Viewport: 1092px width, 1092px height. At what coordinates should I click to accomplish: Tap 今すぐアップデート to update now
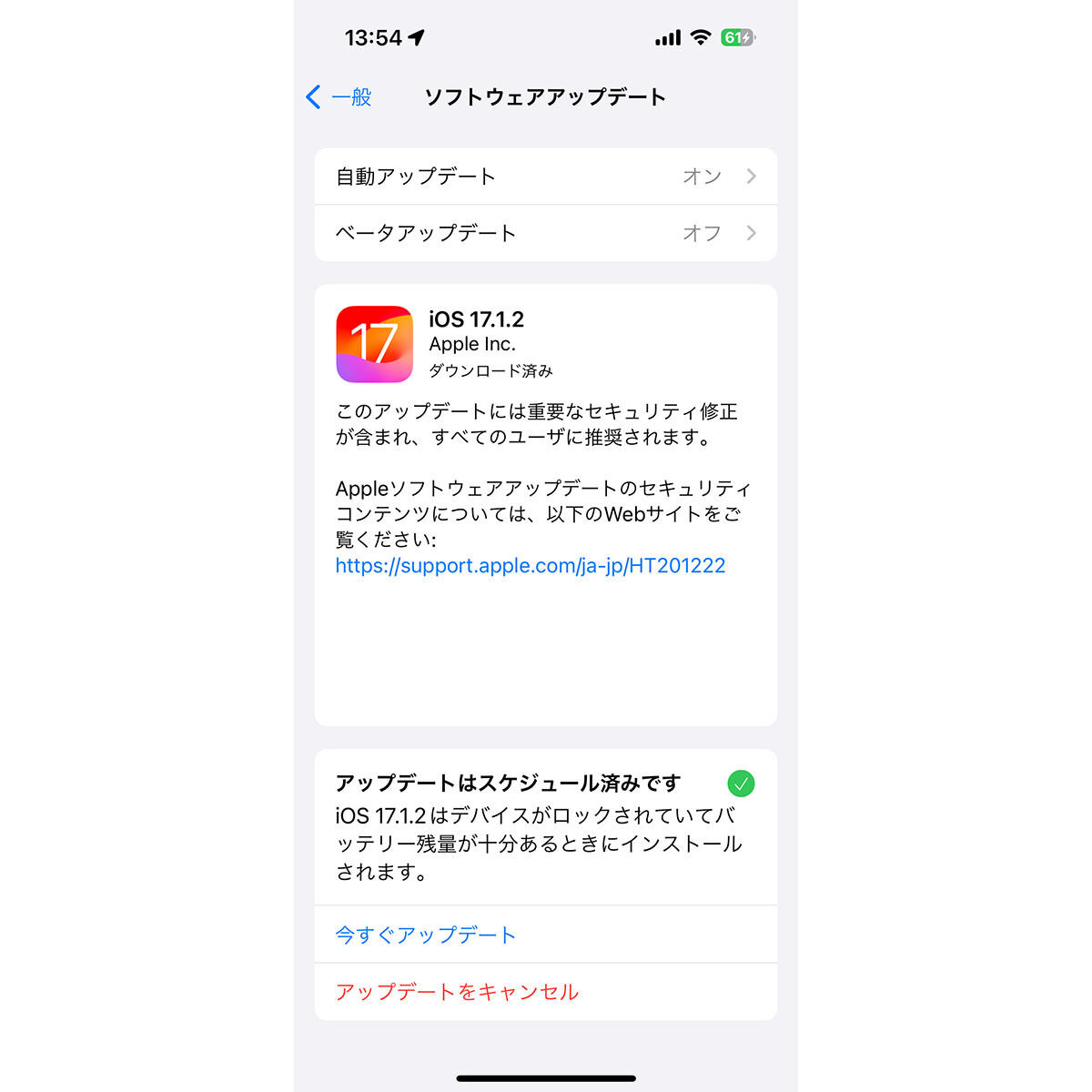click(425, 935)
